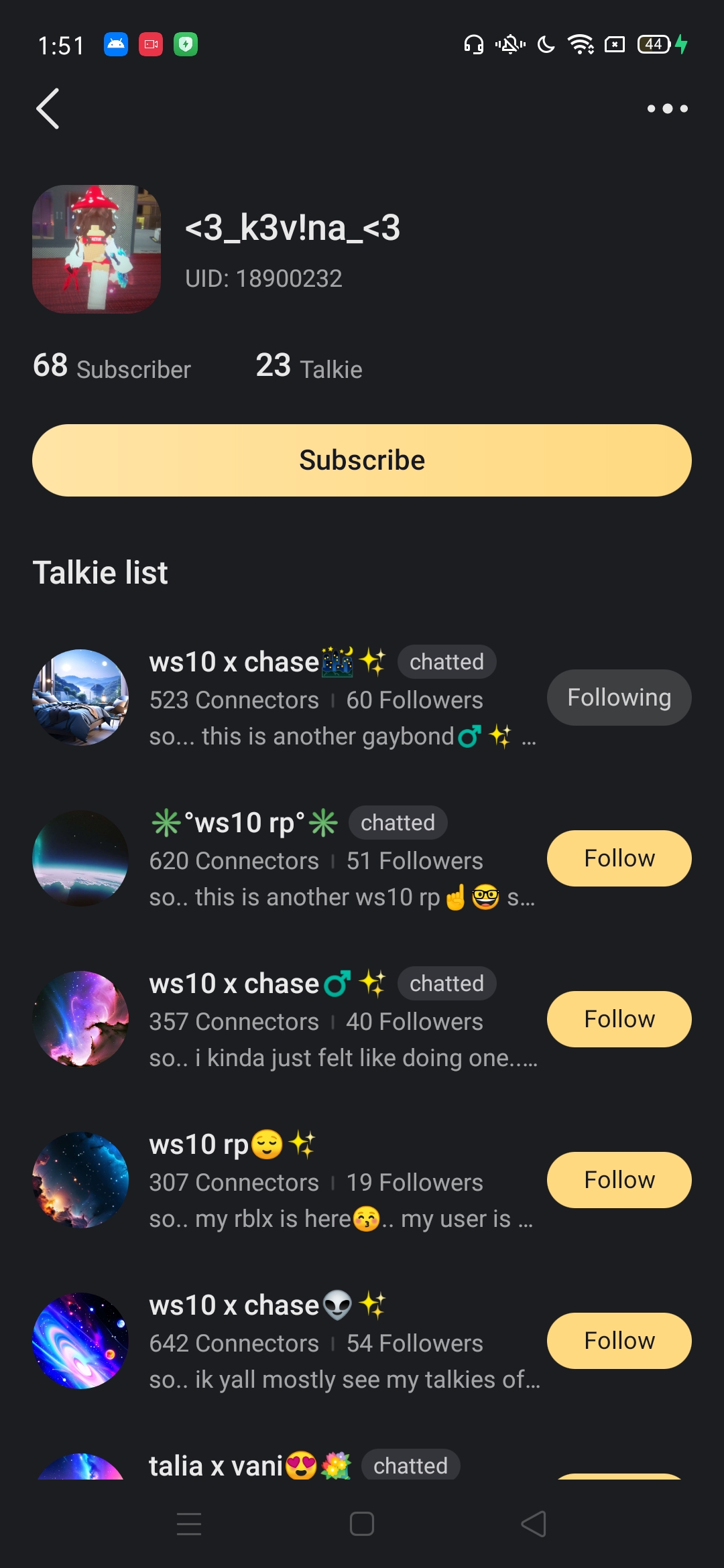The image size is (724, 1568).
Task: Follow the talkie with 307 Connectors
Action: point(619,1180)
